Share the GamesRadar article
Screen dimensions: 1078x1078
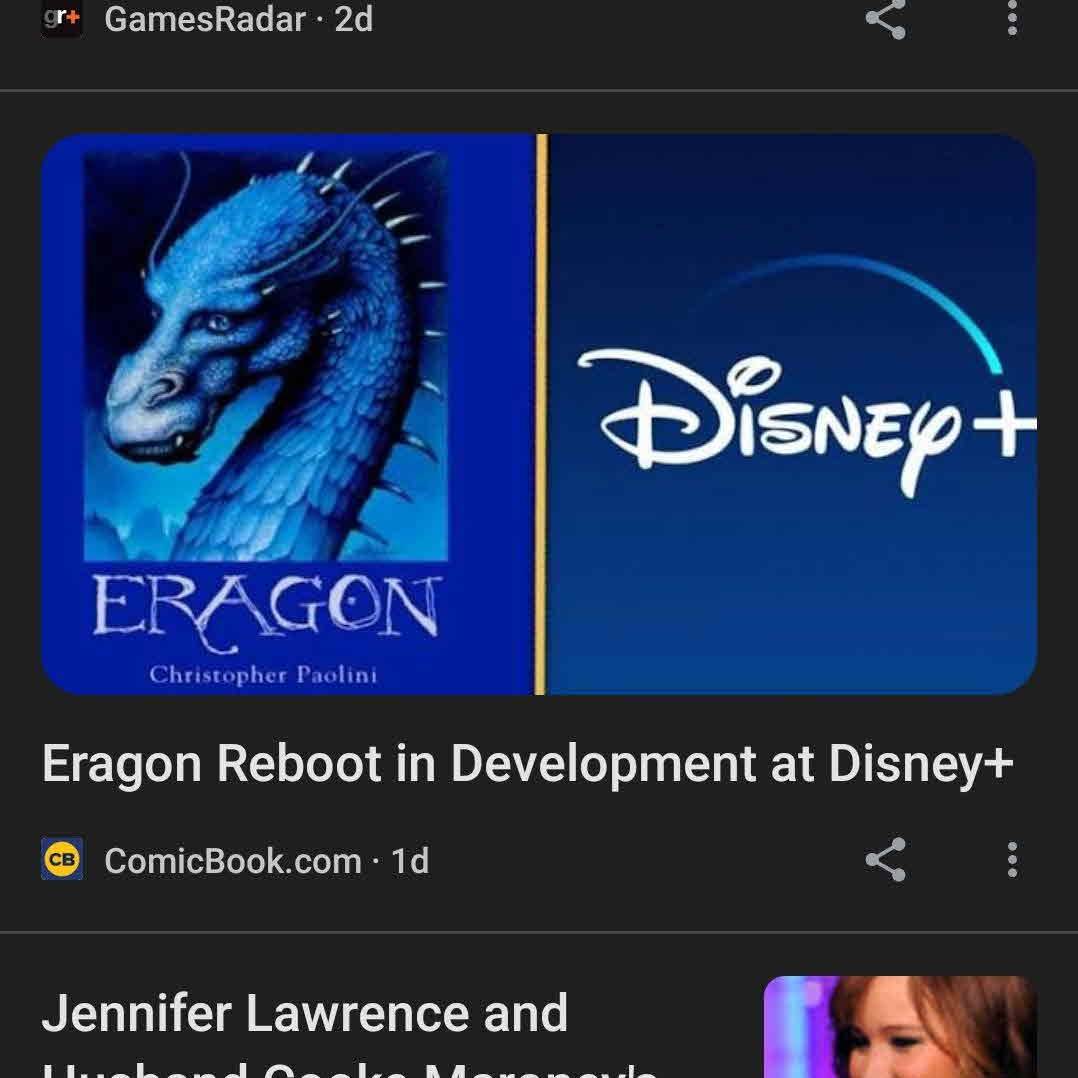click(885, 19)
